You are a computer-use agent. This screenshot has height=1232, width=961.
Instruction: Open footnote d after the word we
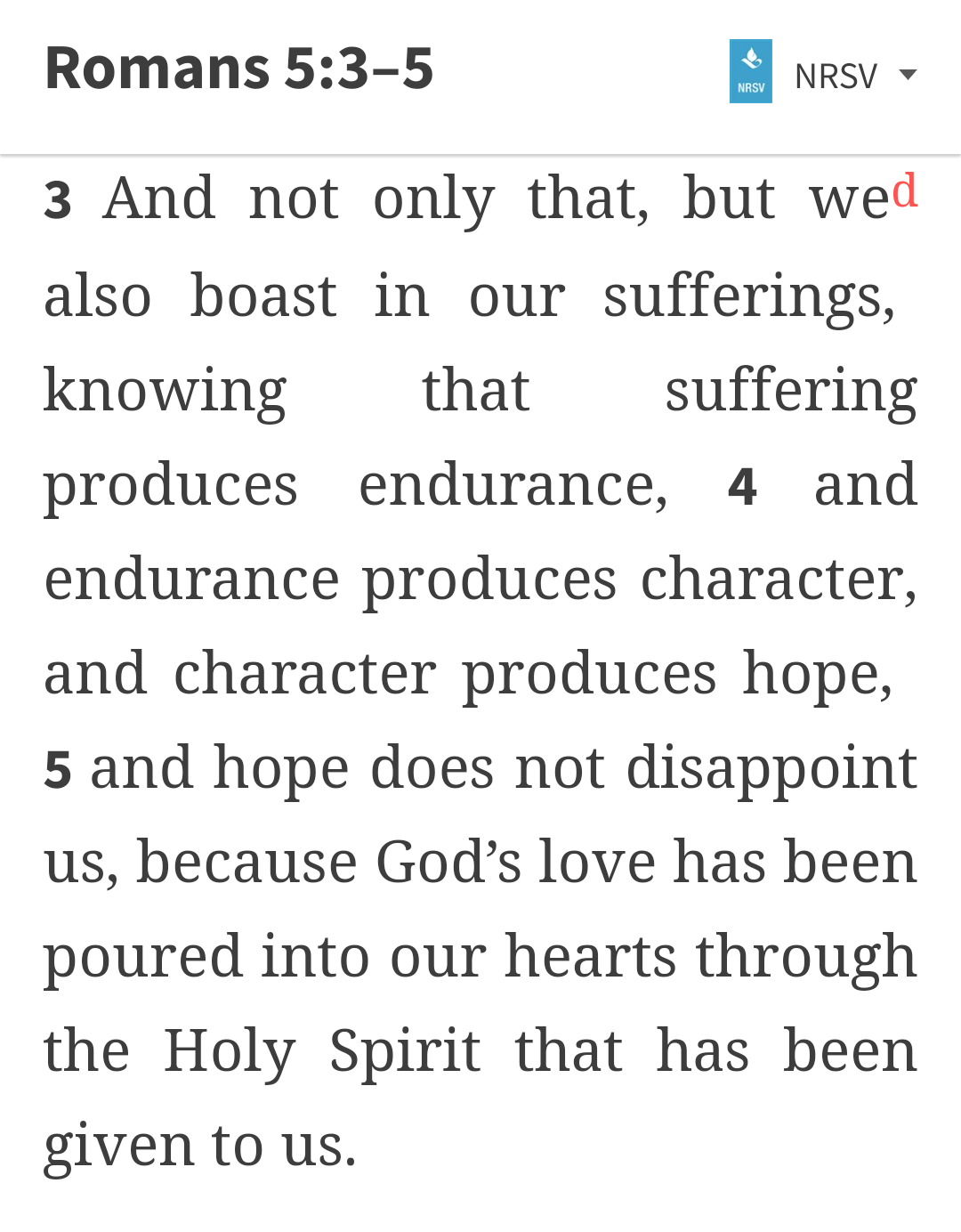[904, 191]
